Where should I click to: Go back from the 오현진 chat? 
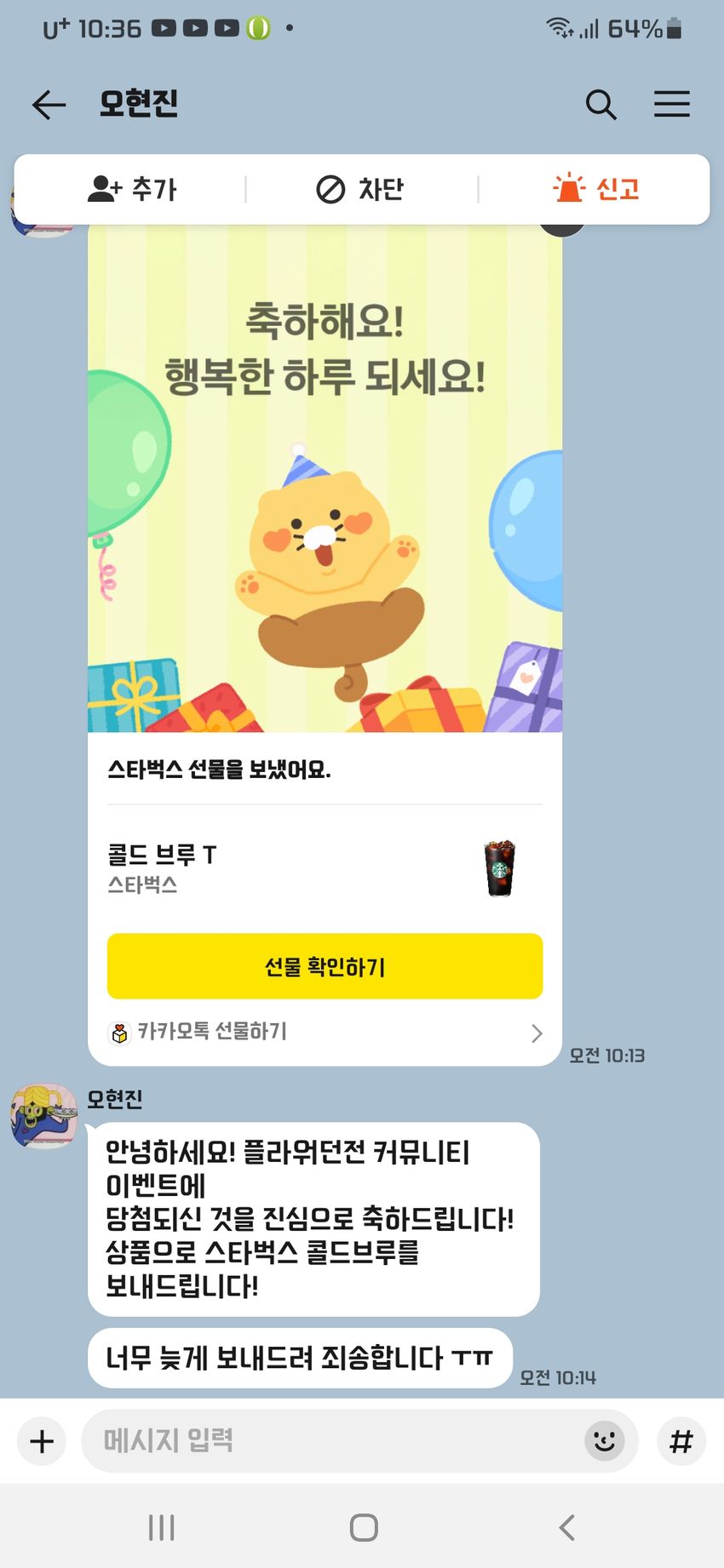click(x=49, y=105)
